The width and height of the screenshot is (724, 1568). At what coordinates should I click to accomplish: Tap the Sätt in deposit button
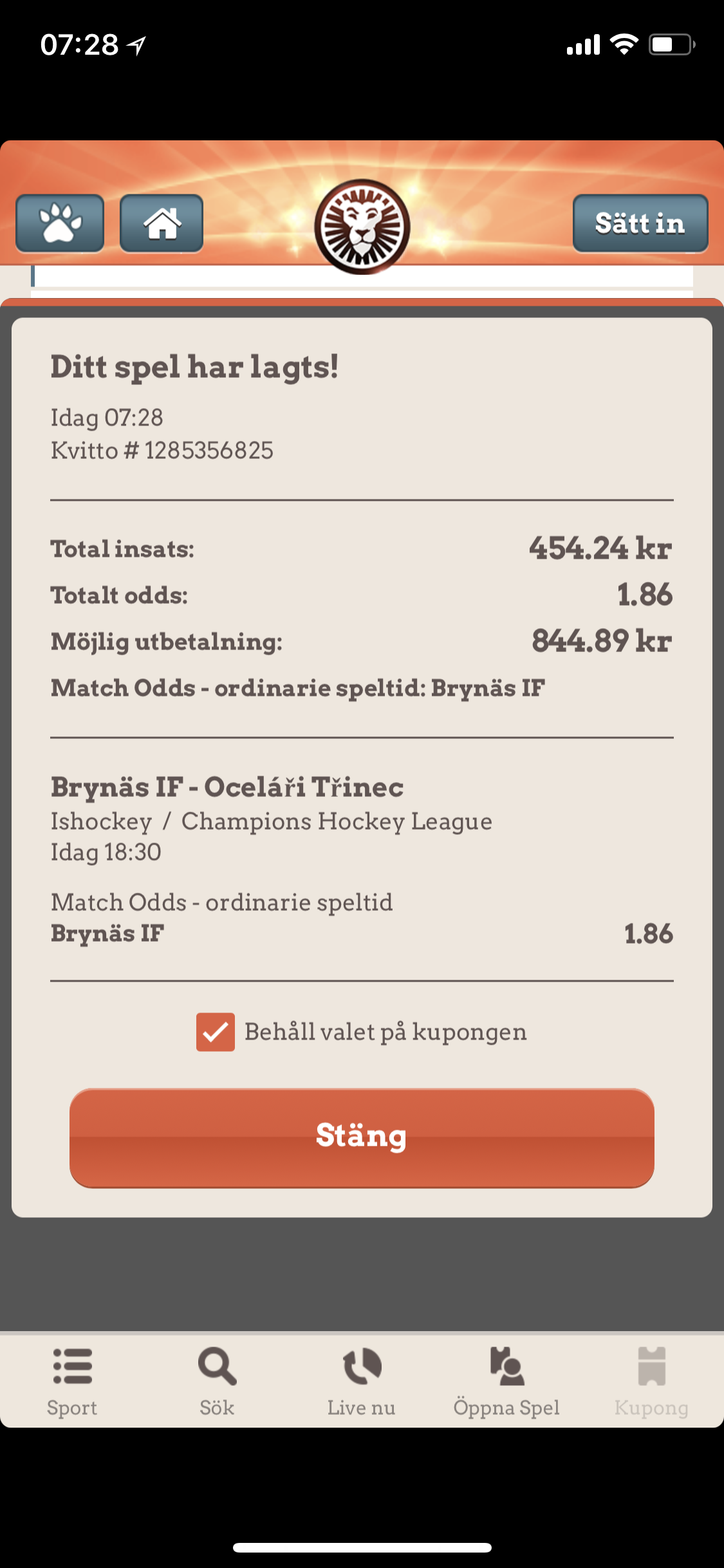(x=640, y=223)
